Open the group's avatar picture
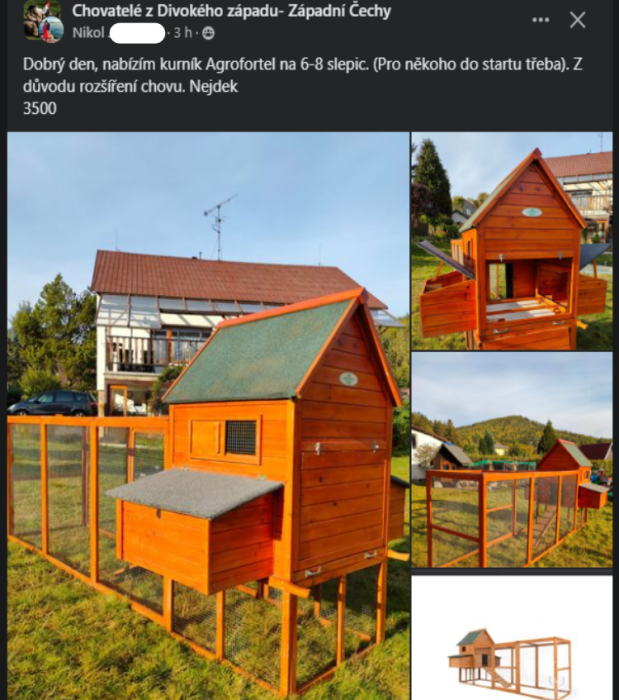The width and height of the screenshot is (619, 700). pos(43,21)
